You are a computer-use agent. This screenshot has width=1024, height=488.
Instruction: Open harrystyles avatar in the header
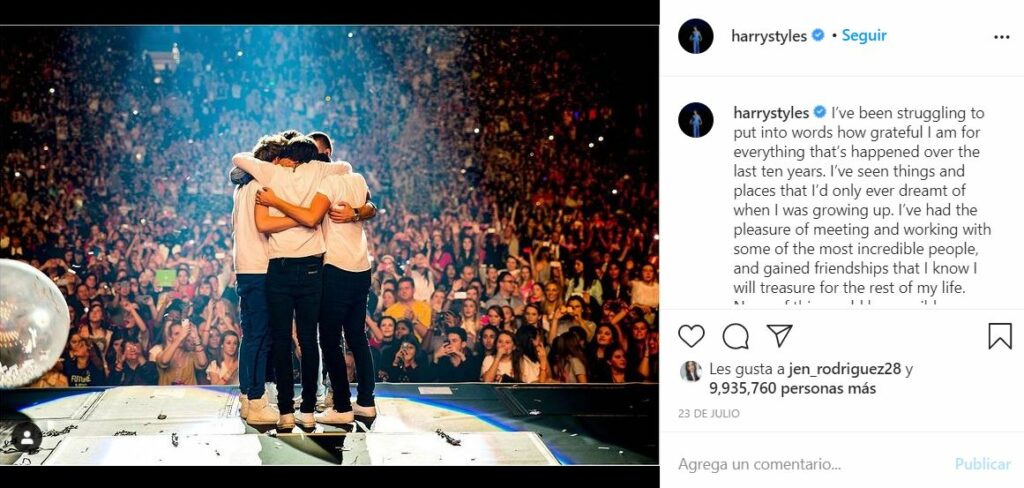[x=695, y=36]
